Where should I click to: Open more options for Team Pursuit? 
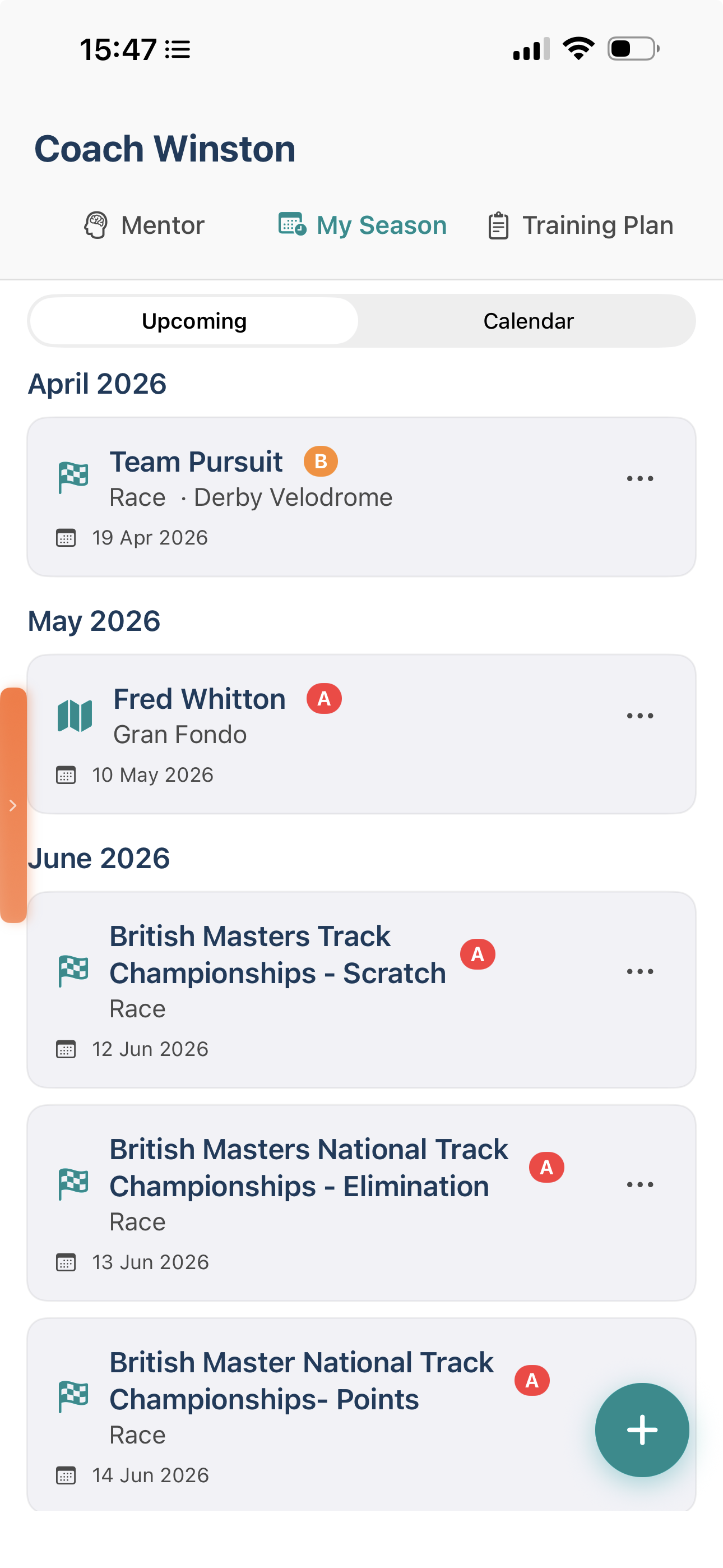coord(639,479)
